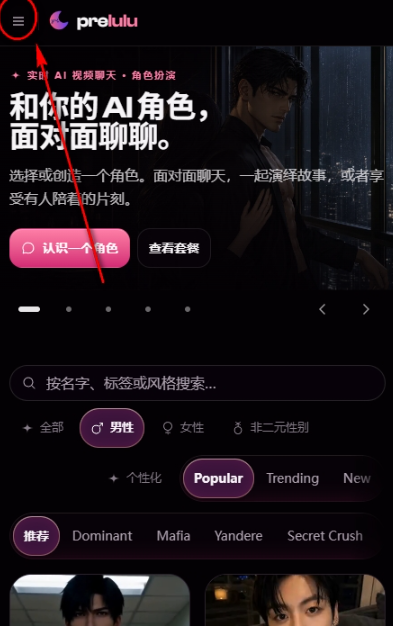
Task: Select the 推荐 tag chip
Action: point(36,536)
